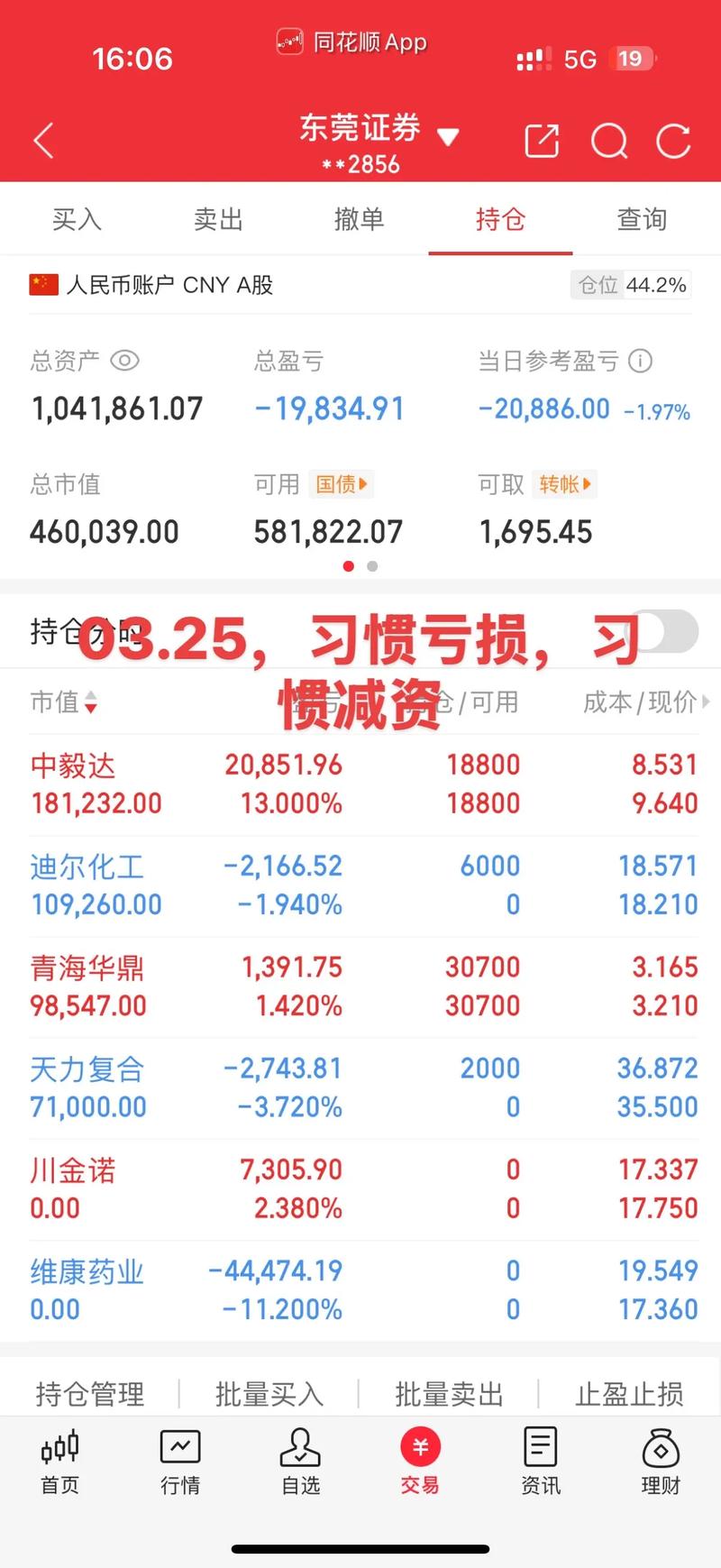Go to the 行情 bottom tab
Screen dimensions: 721x1568
tap(180, 1461)
